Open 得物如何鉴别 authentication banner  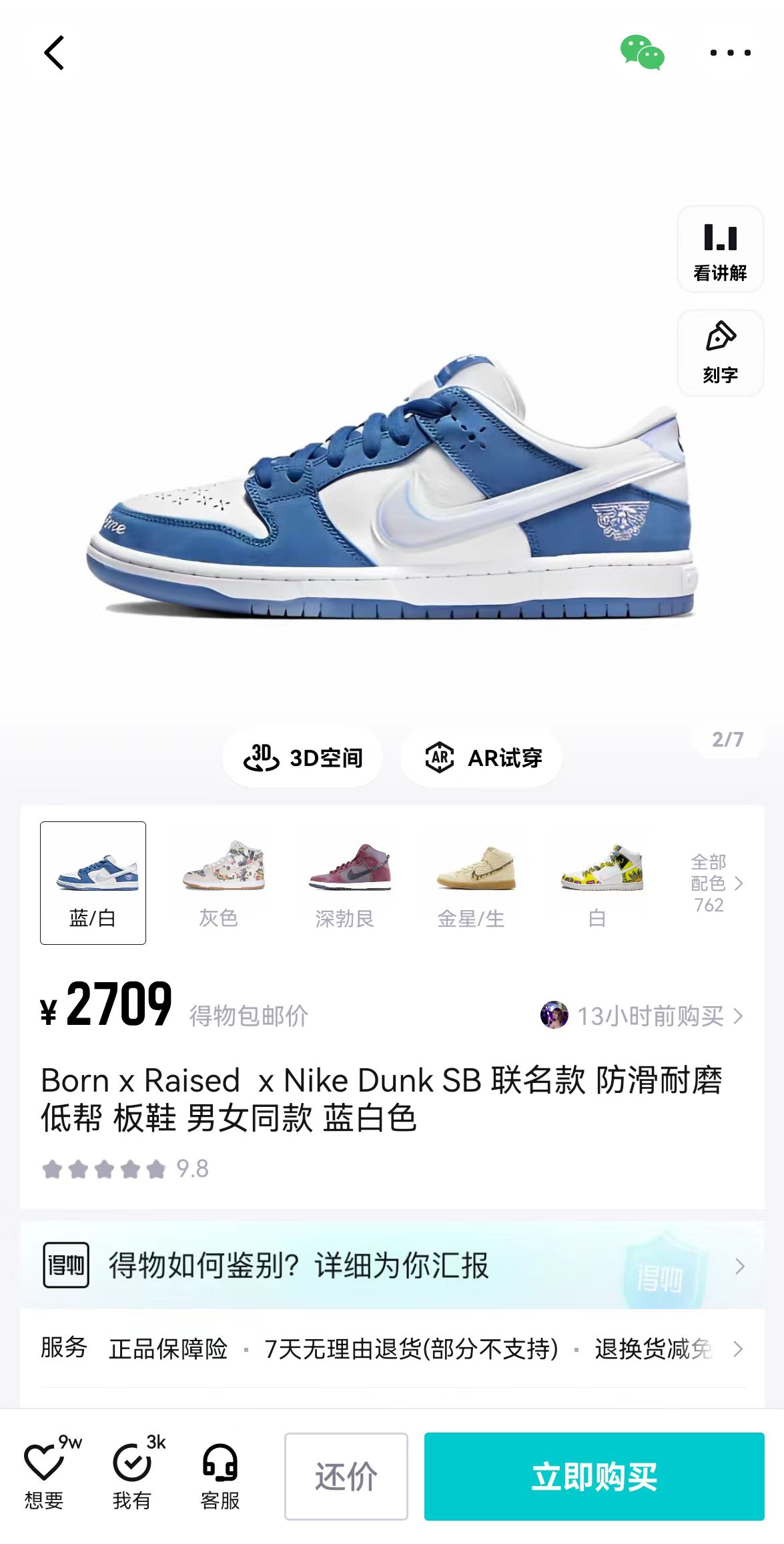[392, 1265]
